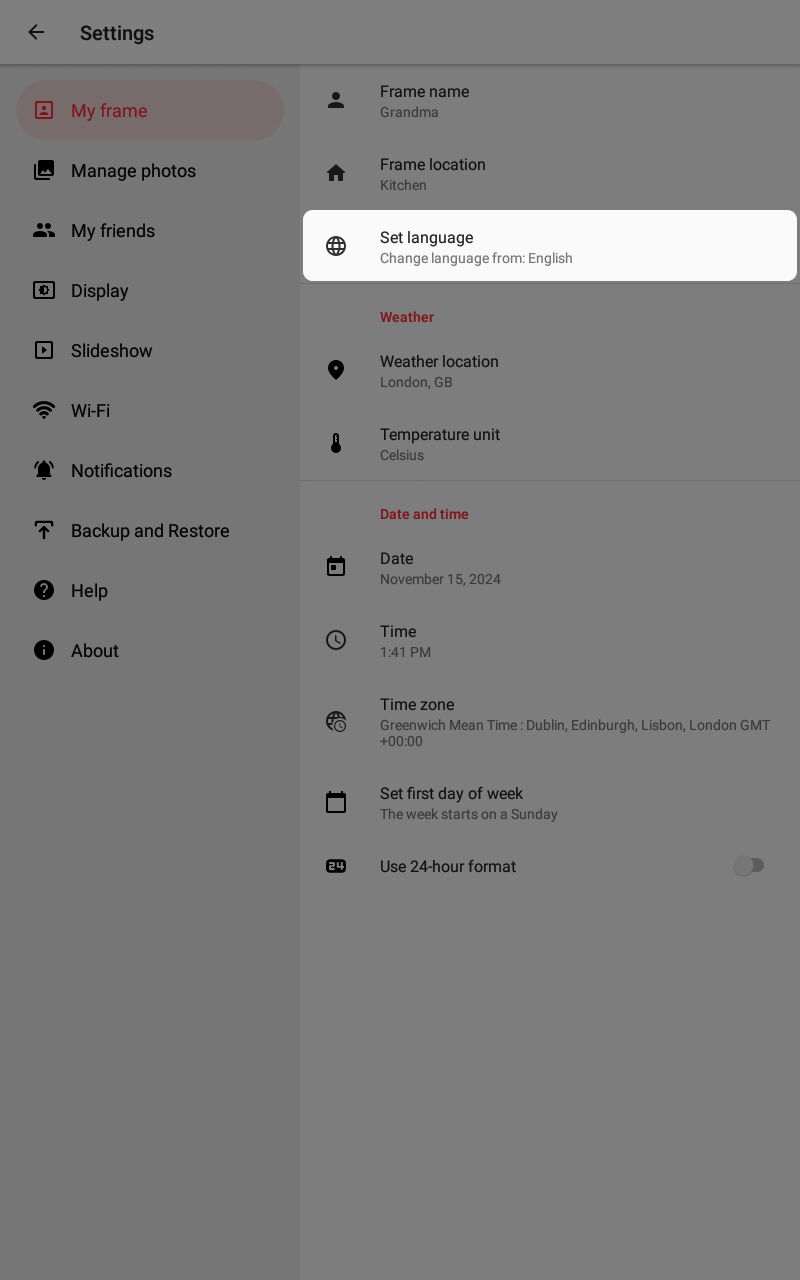Open the Set language setting
The image size is (800, 1280).
(x=550, y=246)
